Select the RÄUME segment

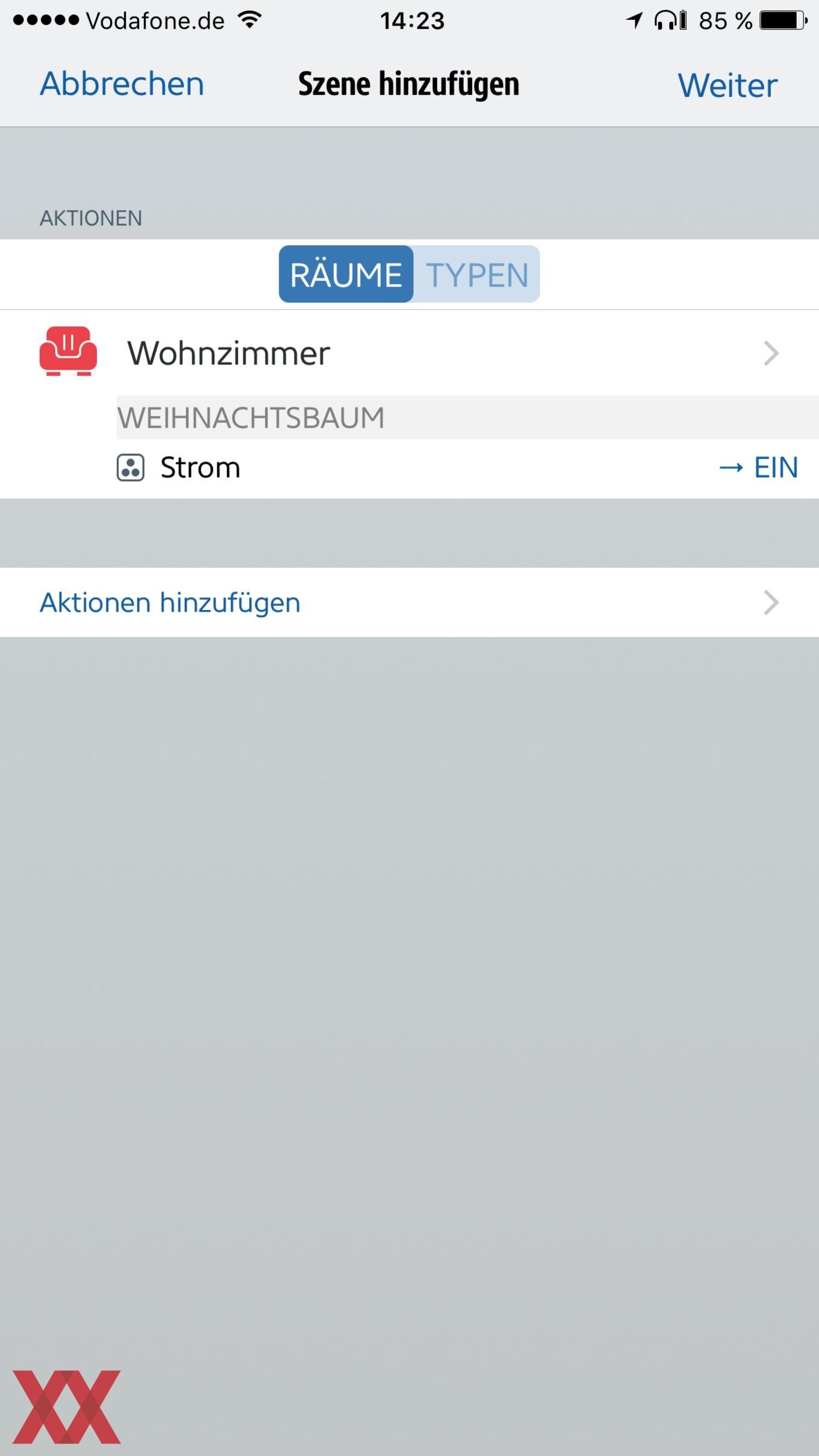[346, 274]
